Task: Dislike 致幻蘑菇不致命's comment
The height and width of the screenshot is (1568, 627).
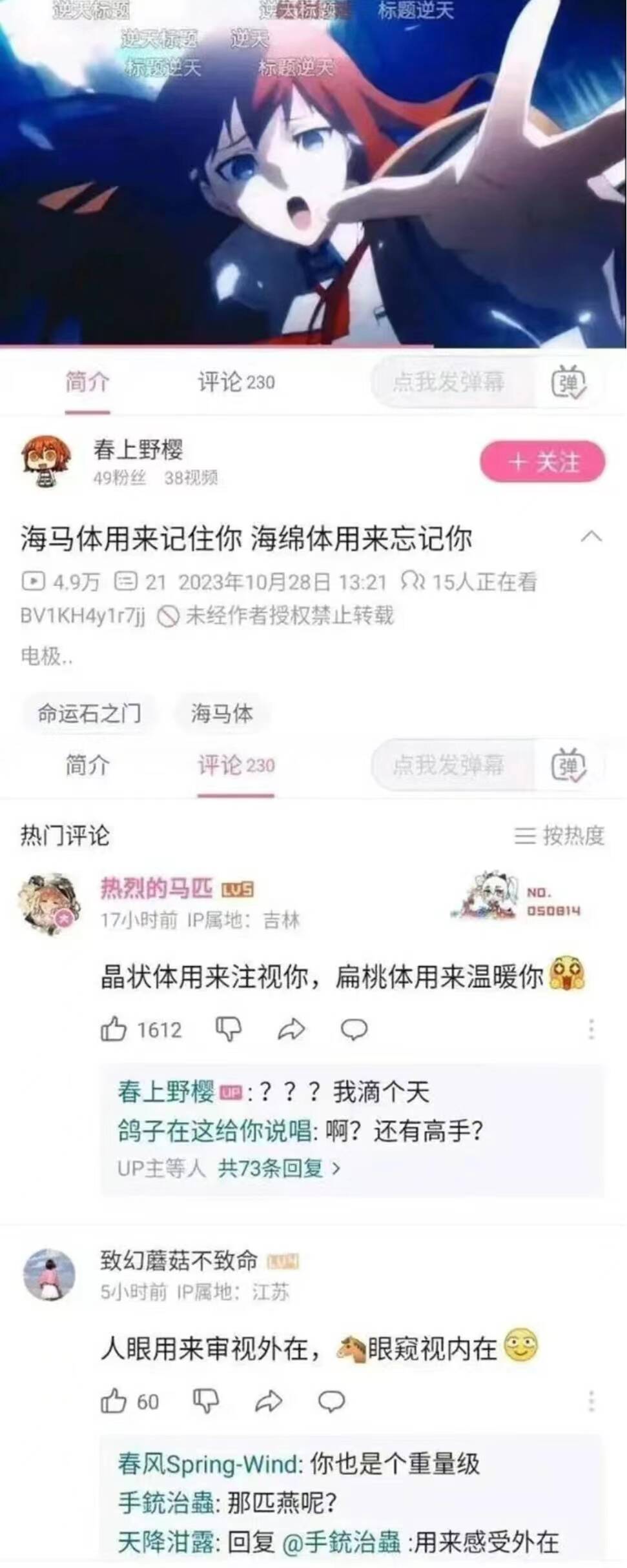Action: pyautogui.click(x=206, y=1401)
